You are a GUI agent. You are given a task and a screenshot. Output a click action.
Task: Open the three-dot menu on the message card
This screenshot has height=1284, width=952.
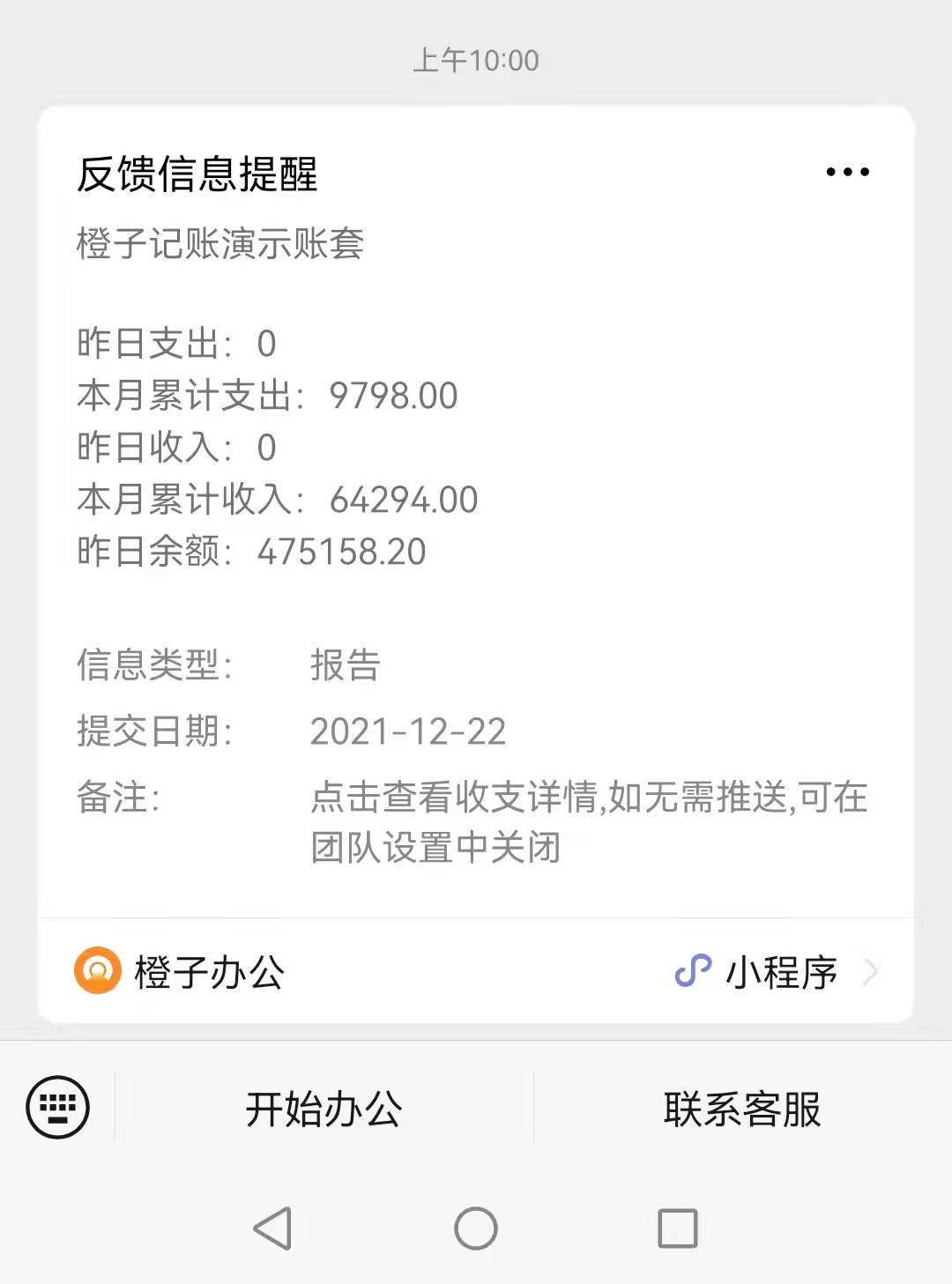click(847, 172)
